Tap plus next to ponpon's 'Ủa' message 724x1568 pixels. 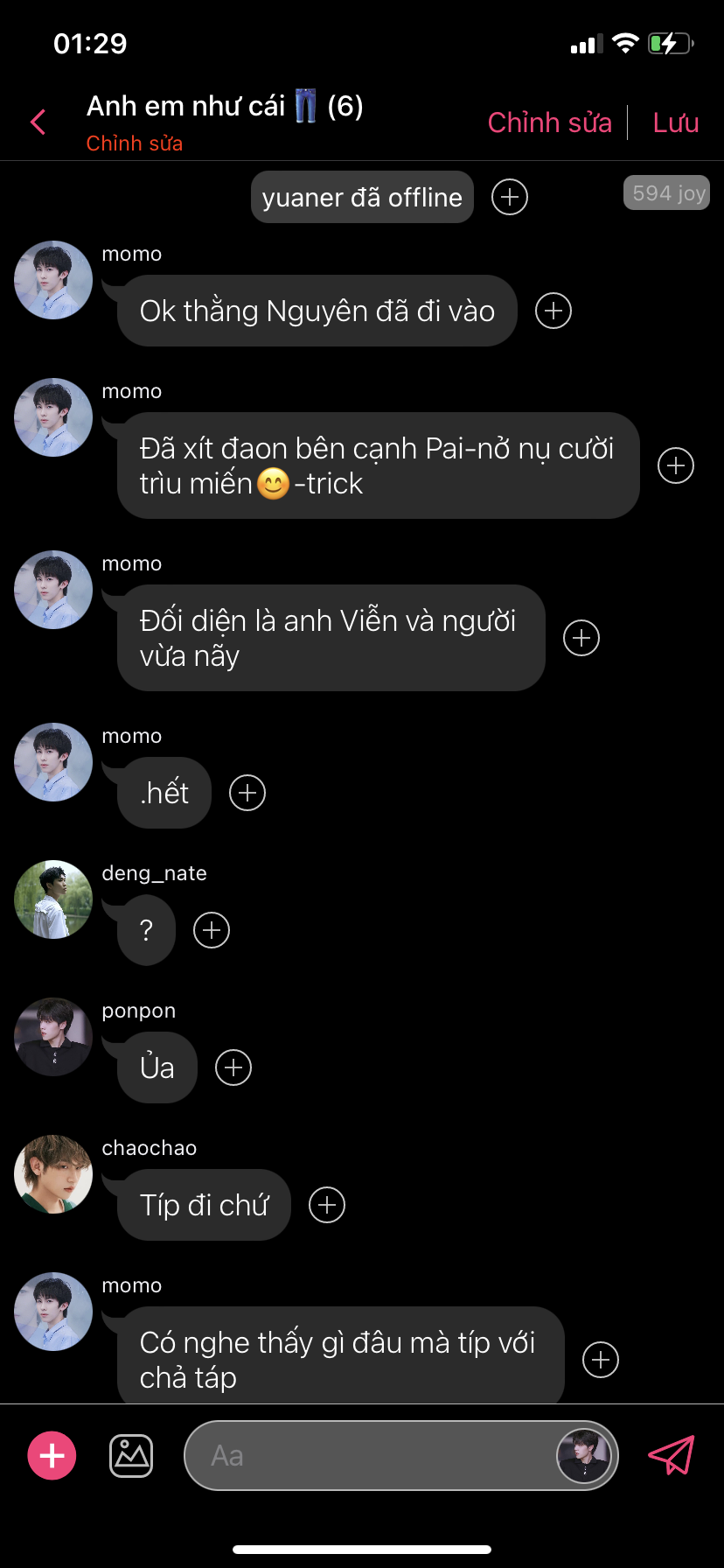click(233, 1067)
